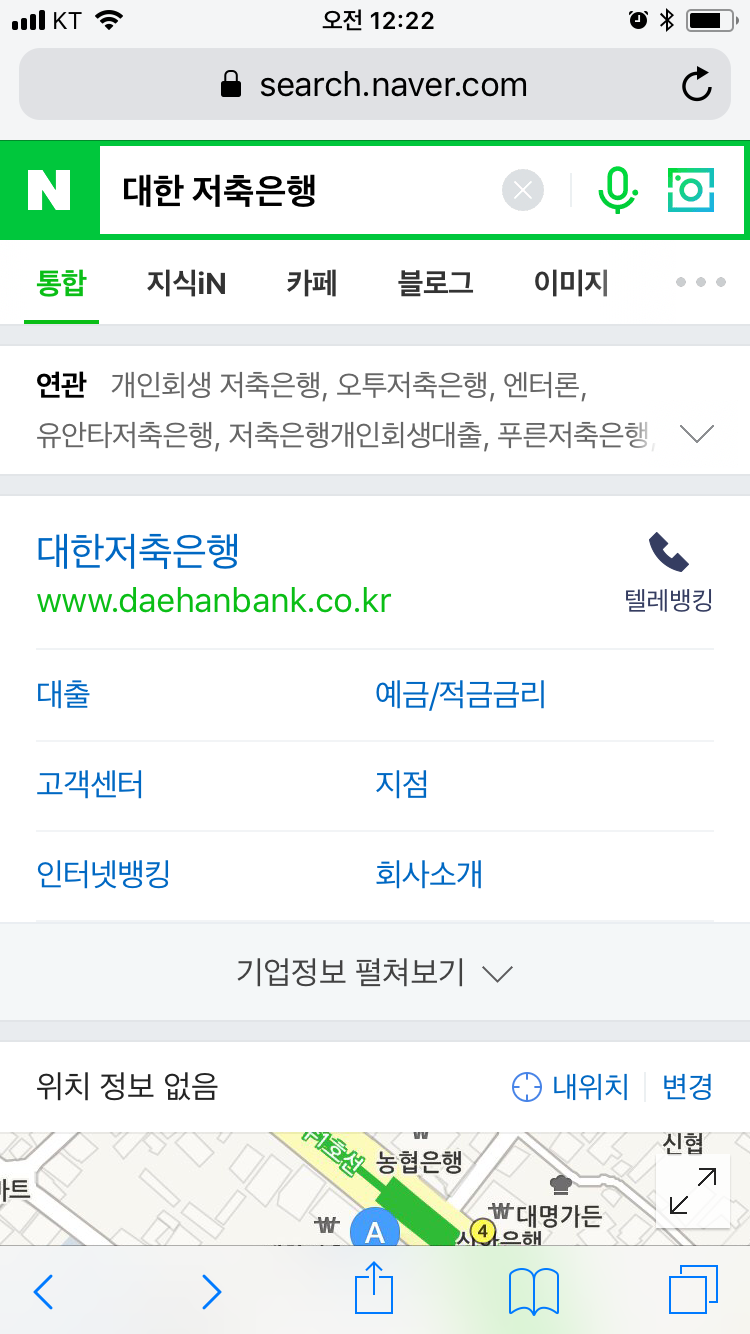
Task: Switch to the 블로그 tab
Action: tap(435, 283)
